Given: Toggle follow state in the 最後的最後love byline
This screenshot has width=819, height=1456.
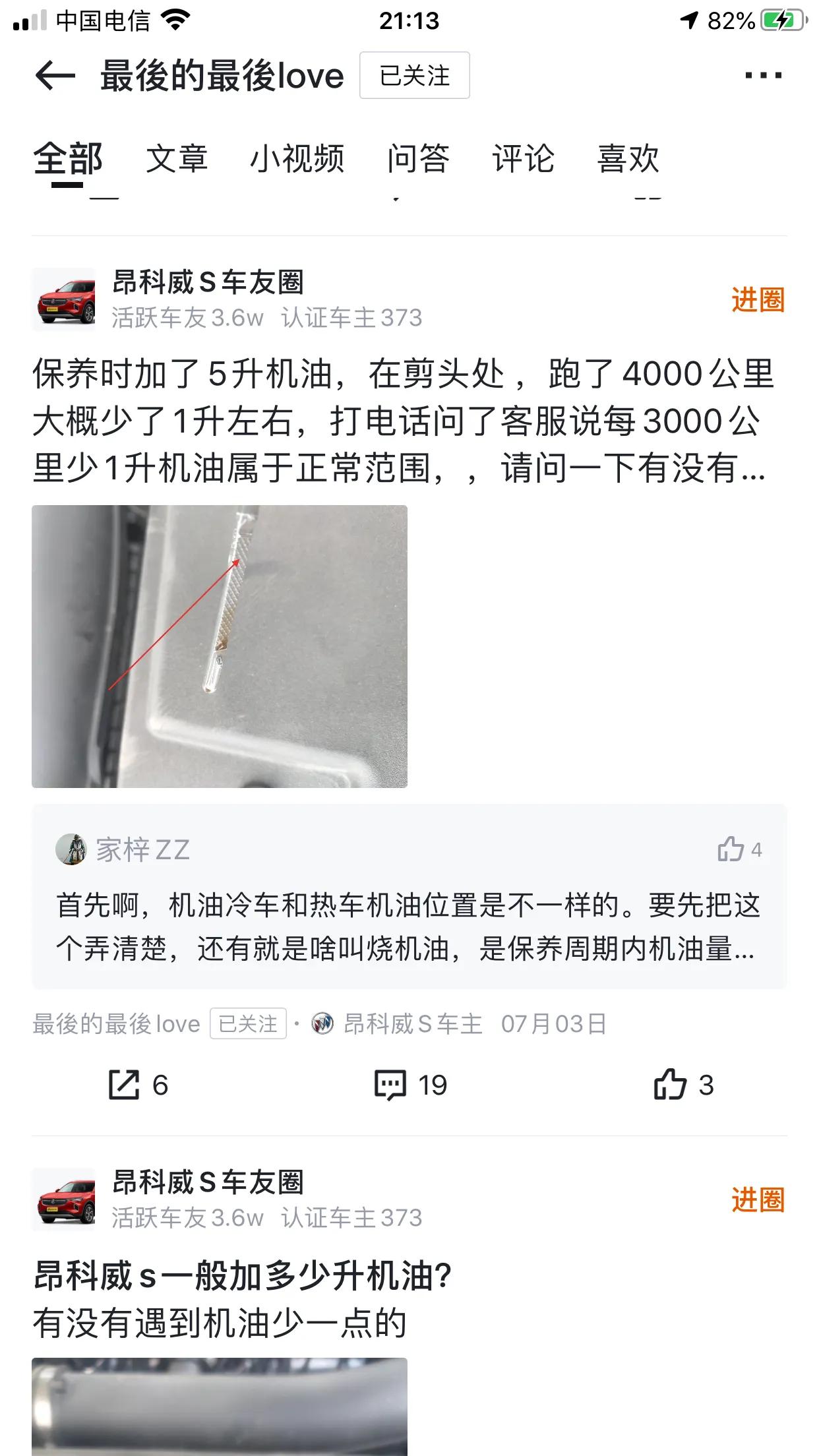Looking at the screenshot, I should (247, 1024).
